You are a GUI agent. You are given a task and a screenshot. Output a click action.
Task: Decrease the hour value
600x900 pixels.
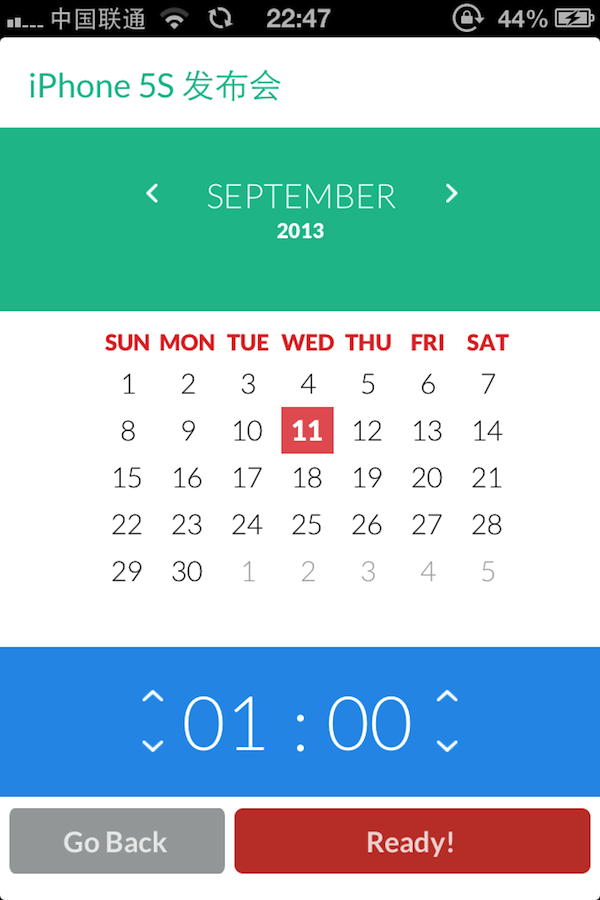152,745
